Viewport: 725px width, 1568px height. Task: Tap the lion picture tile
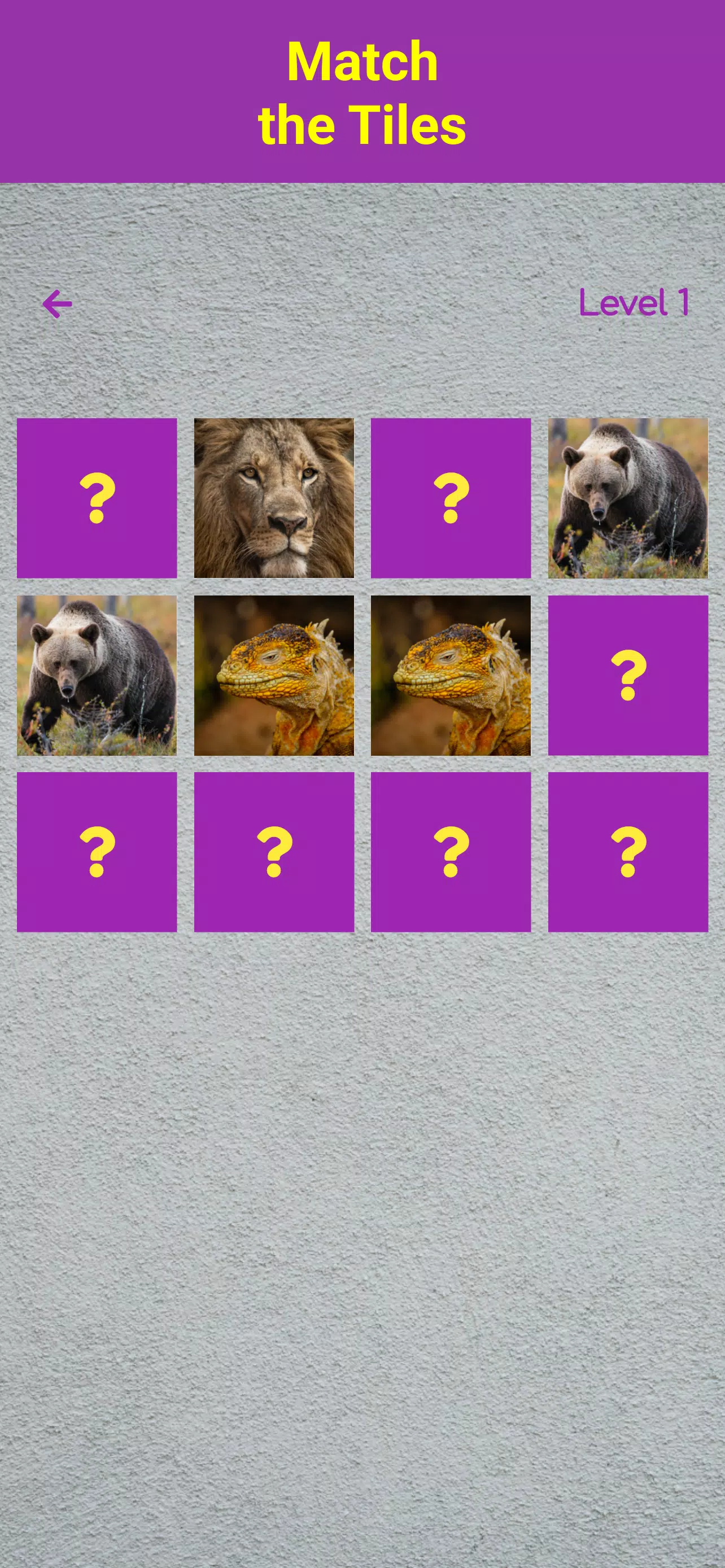274,498
